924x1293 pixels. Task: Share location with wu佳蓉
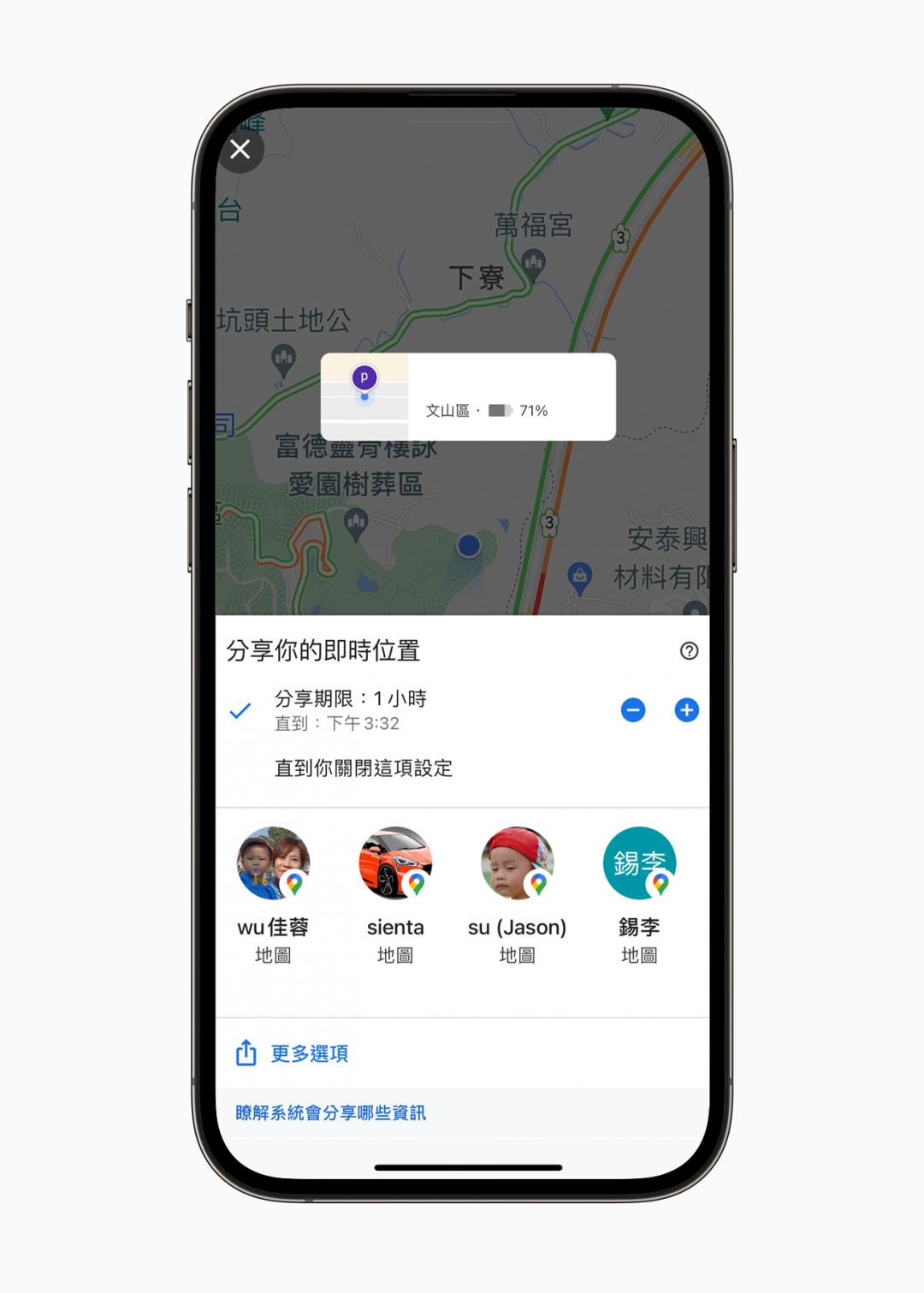[273, 864]
